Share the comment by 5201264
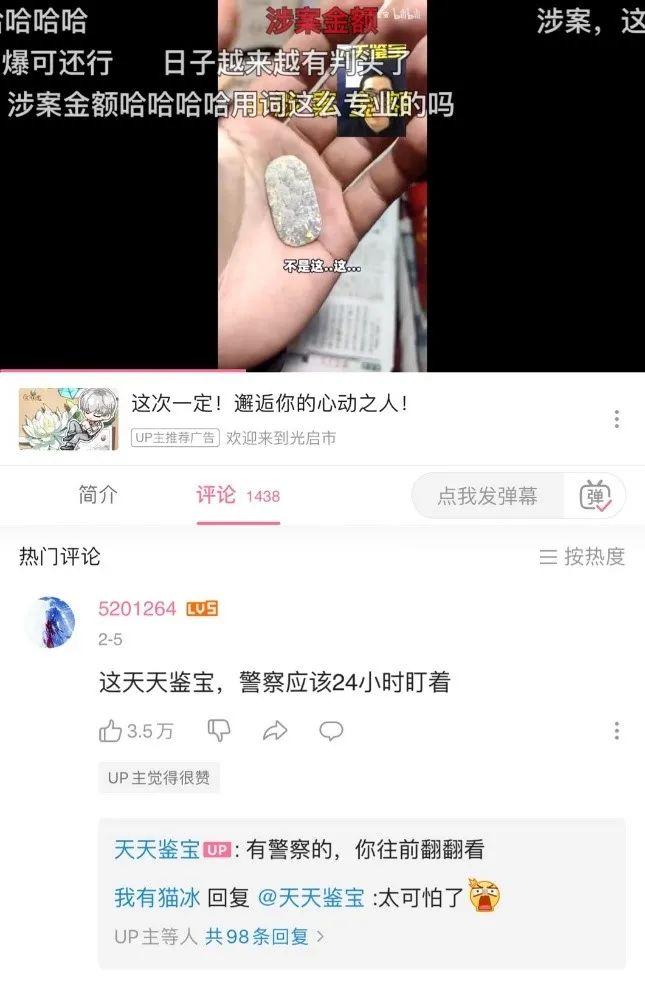Viewport: 645px width, 983px height. 274,732
